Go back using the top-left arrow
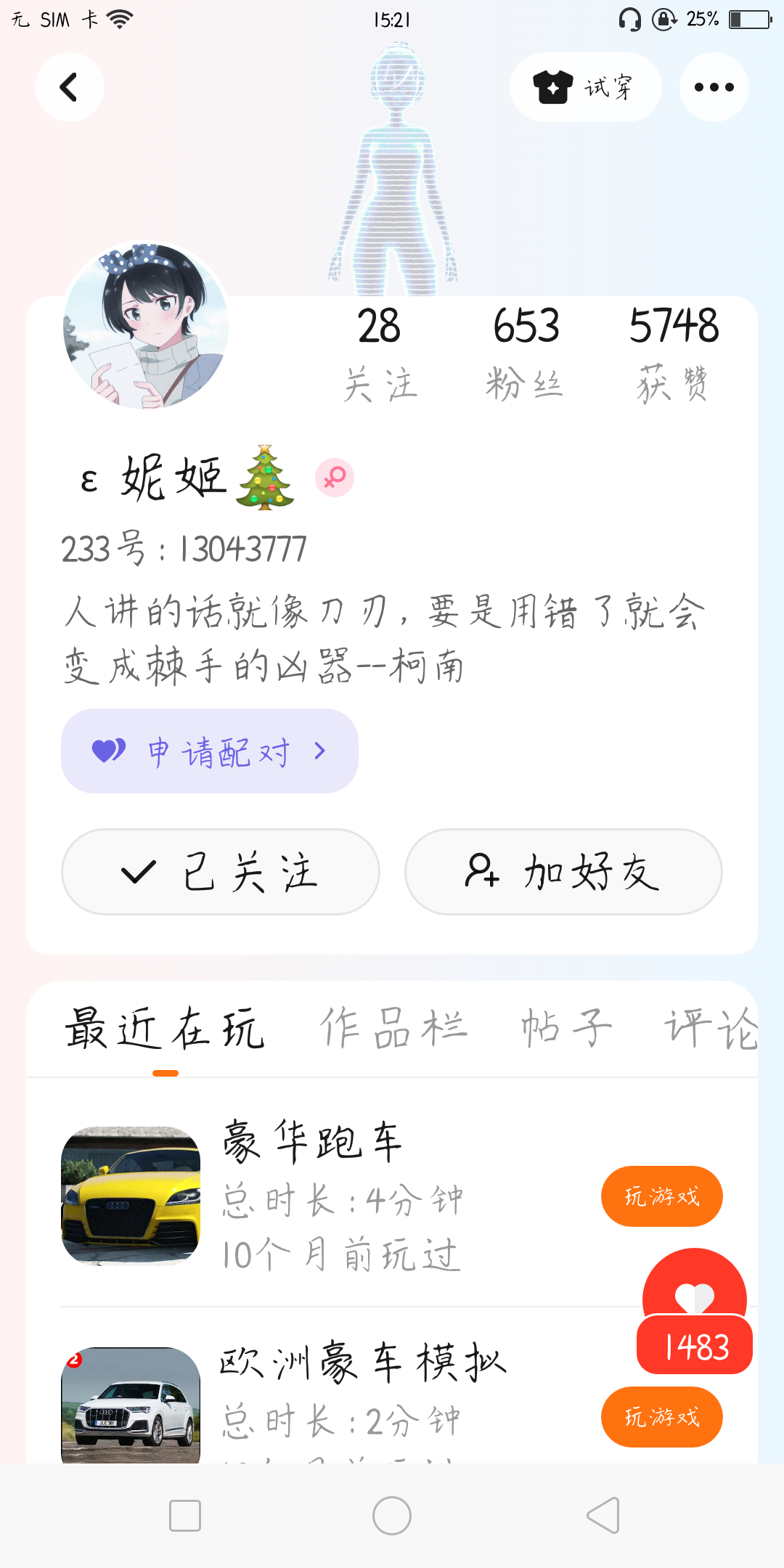Viewport: 784px width, 1568px height. [69, 87]
